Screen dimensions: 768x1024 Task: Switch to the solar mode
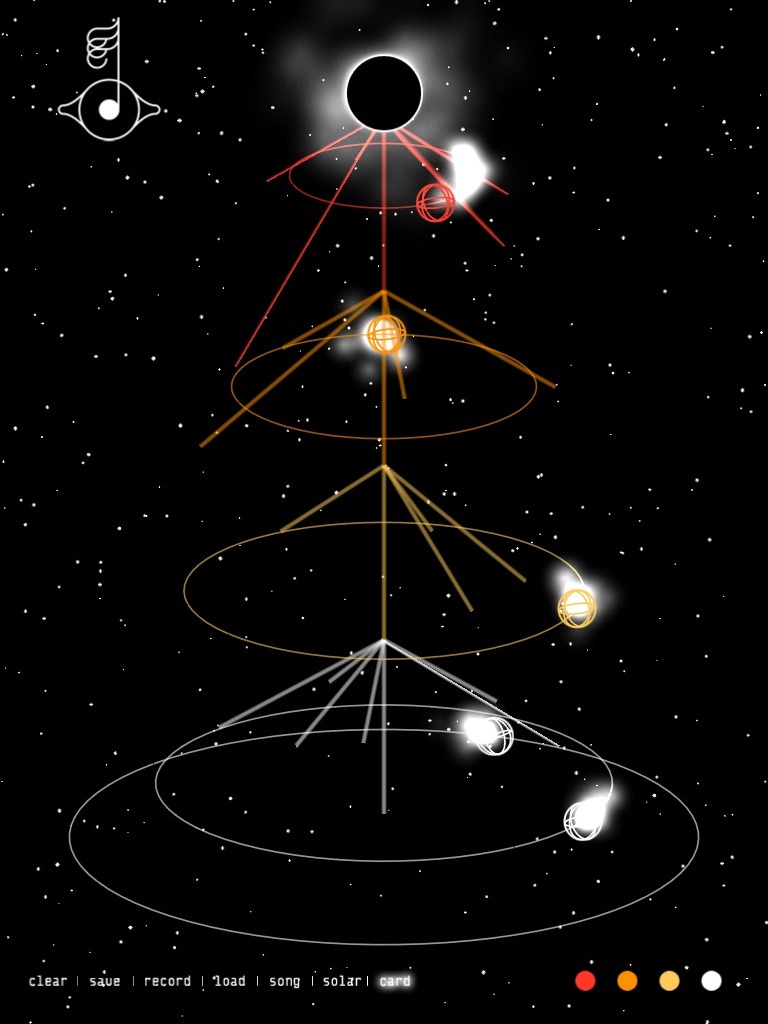pyautogui.click(x=341, y=981)
